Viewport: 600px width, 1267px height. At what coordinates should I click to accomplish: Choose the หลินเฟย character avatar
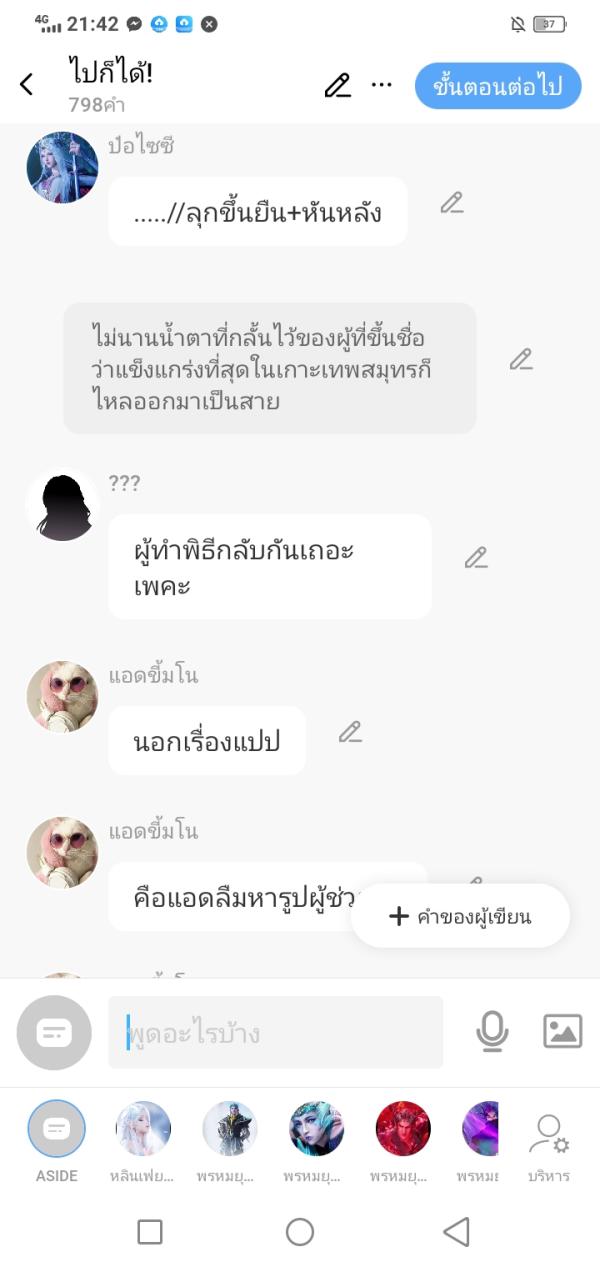(143, 1129)
